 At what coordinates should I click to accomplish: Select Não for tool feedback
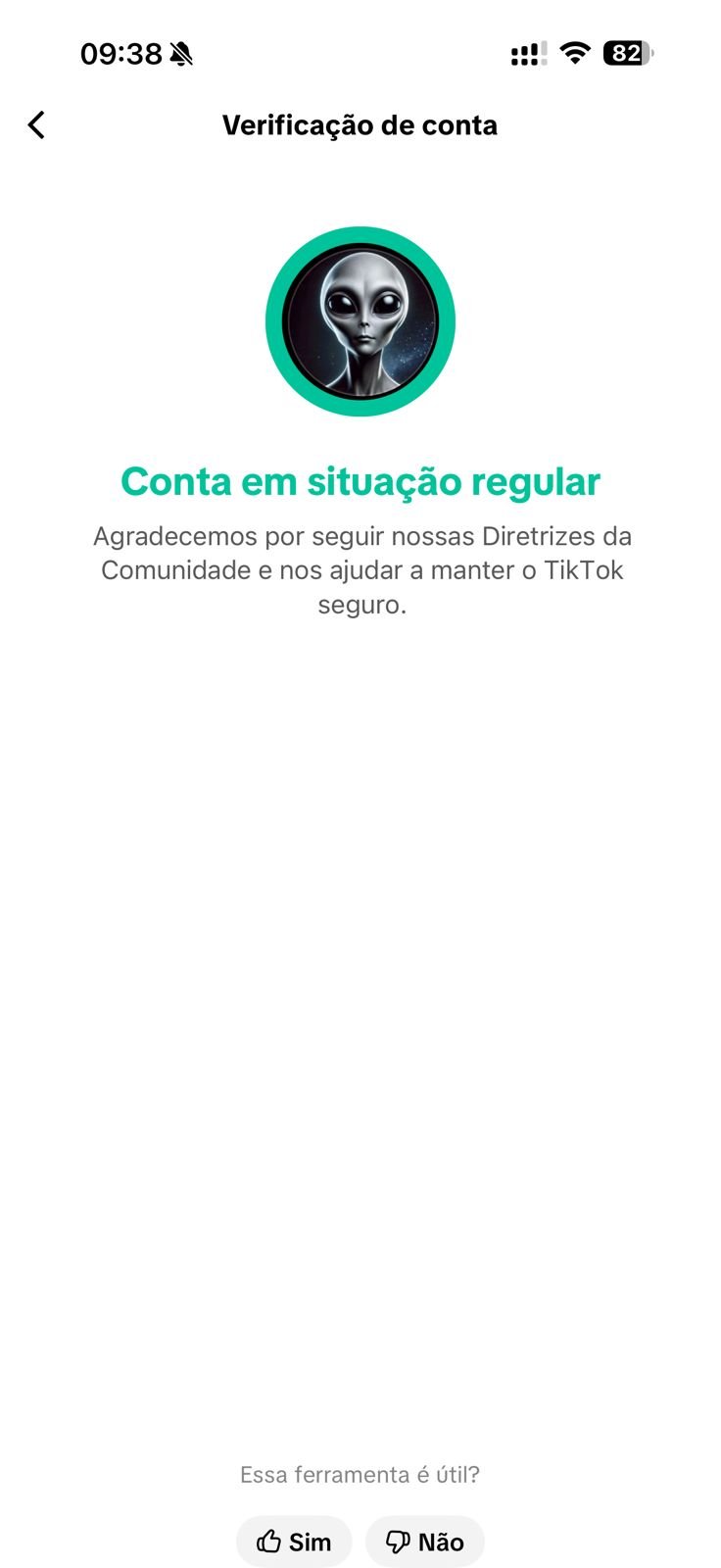click(425, 1542)
